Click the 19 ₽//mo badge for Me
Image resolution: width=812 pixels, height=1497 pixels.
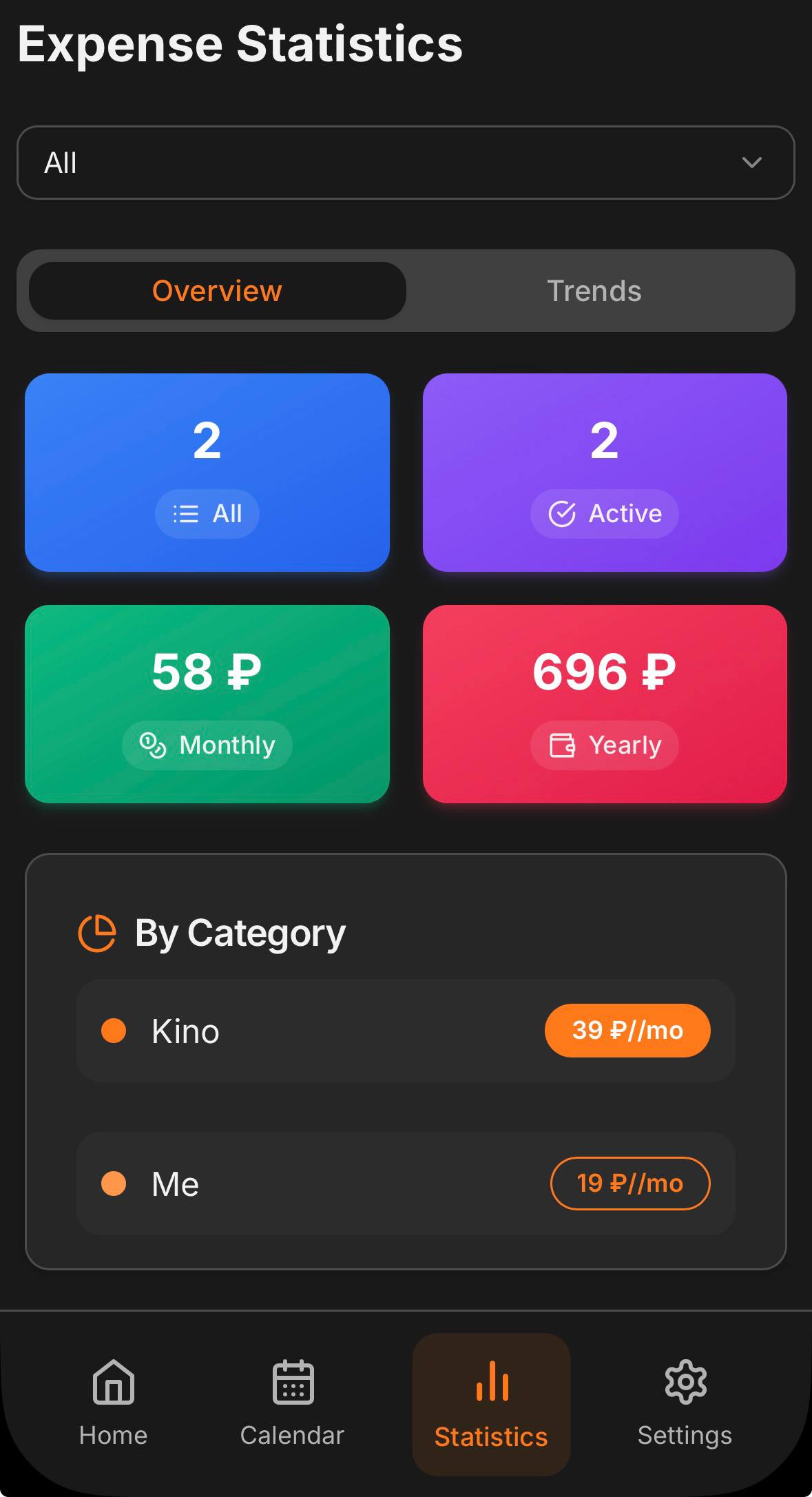point(630,1183)
